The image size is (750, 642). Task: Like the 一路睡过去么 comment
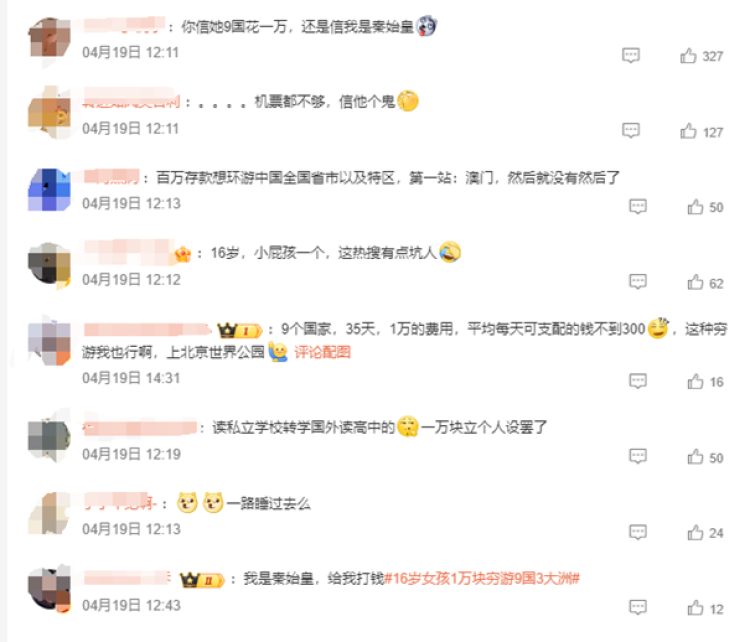click(696, 532)
